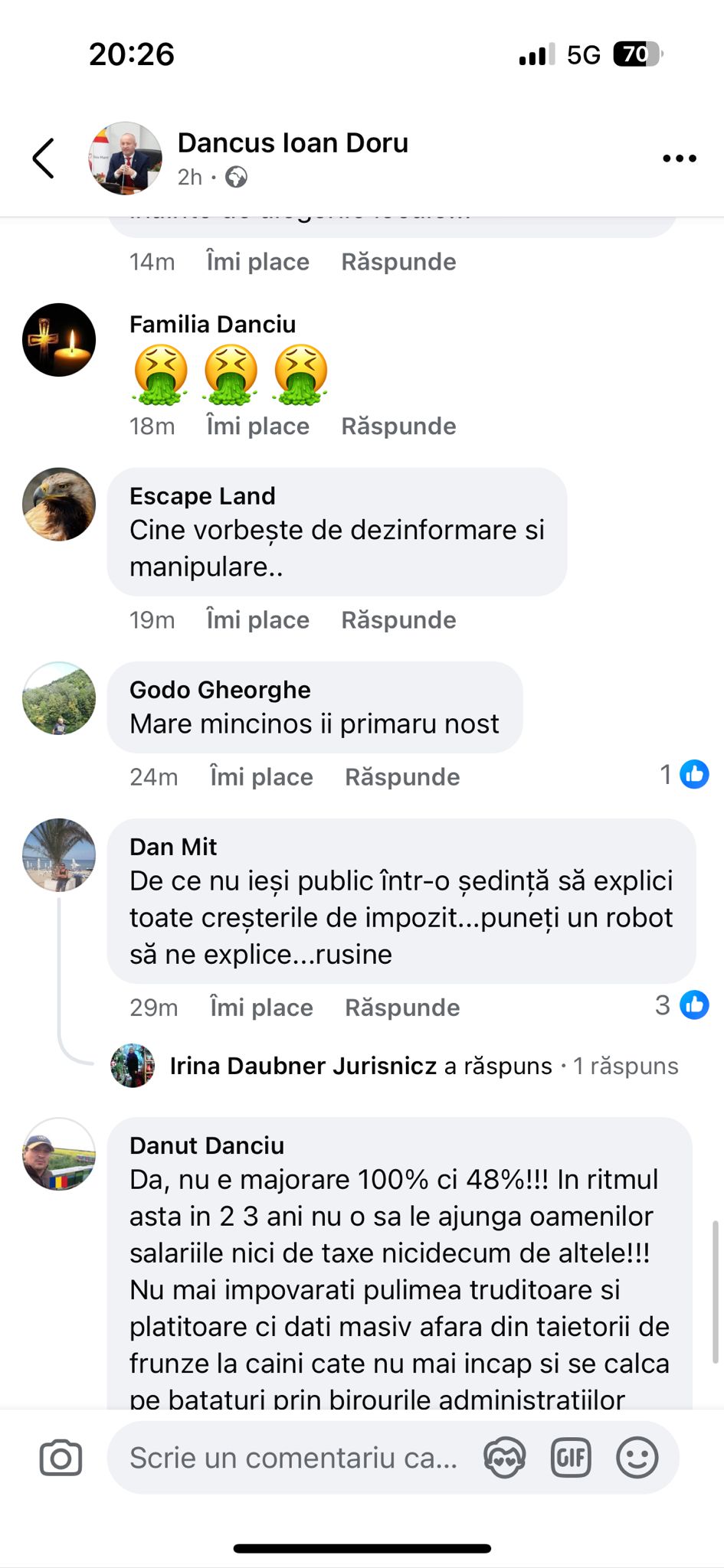The image size is (724, 1568).
Task: Open the three-dot overflow menu
Action: (x=679, y=158)
